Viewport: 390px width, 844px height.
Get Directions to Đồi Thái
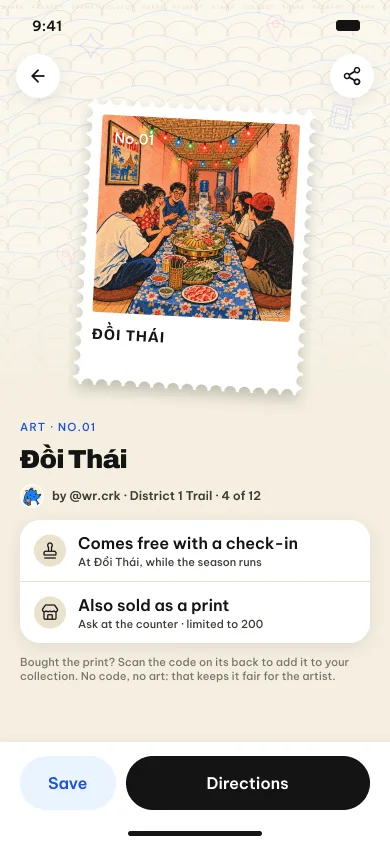pyautogui.click(x=247, y=783)
